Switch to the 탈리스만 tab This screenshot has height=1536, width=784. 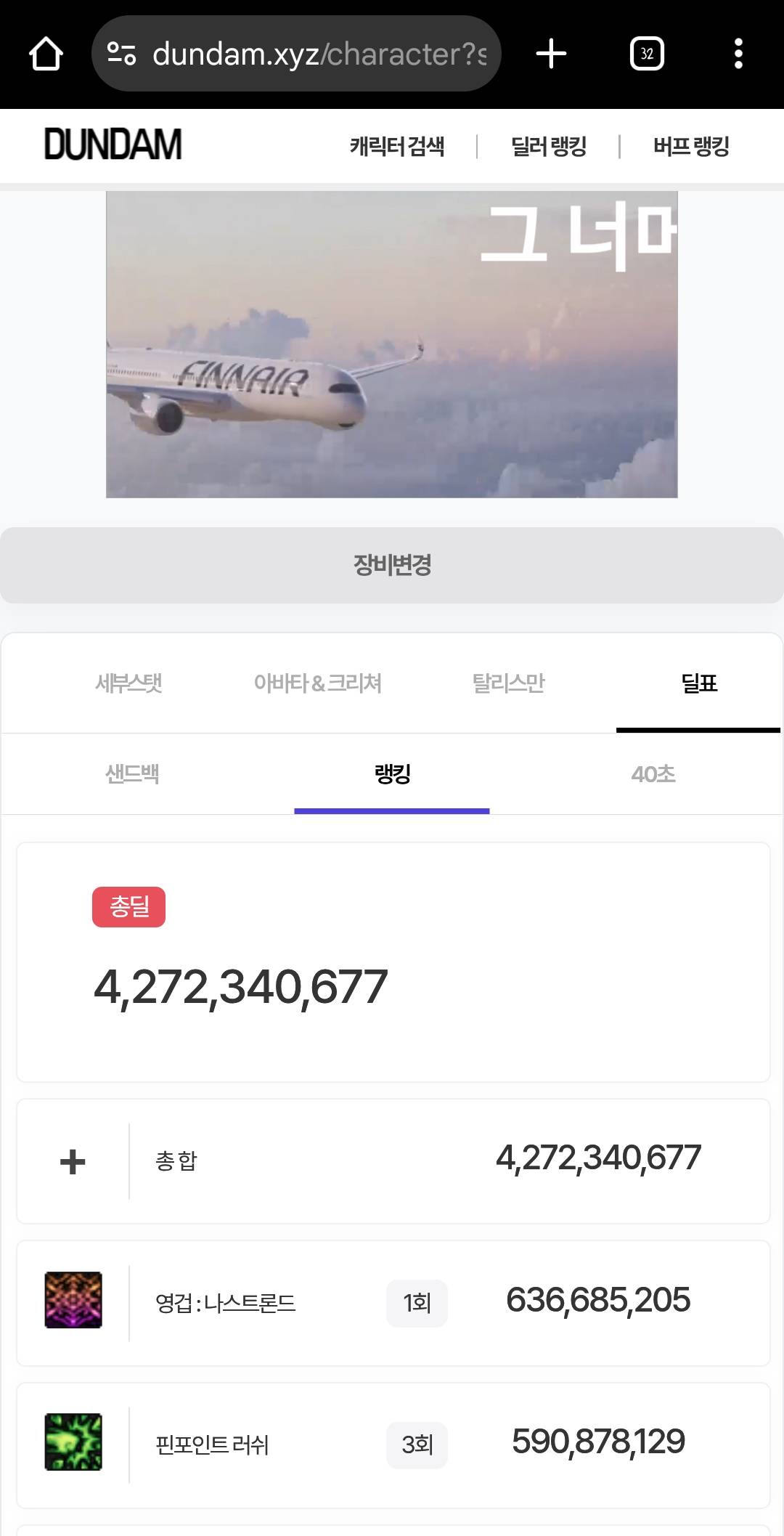pyautogui.click(x=508, y=683)
